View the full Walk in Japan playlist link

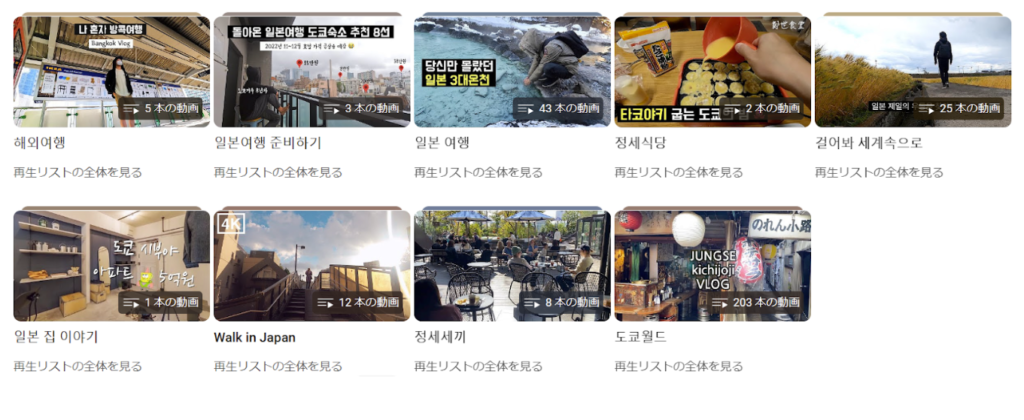pos(278,366)
